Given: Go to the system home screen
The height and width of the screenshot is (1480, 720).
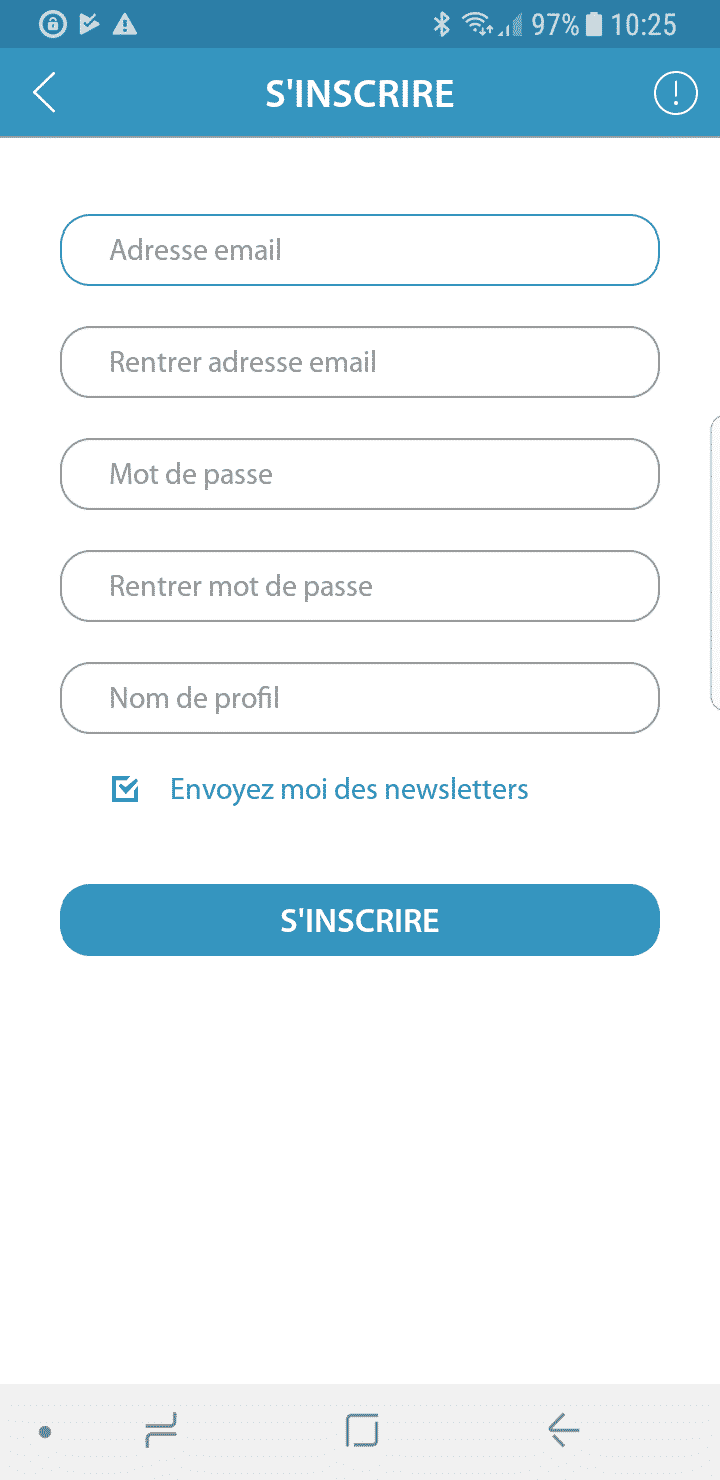Looking at the screenshot, I should pyautogui.click(x=361, y=1431).
